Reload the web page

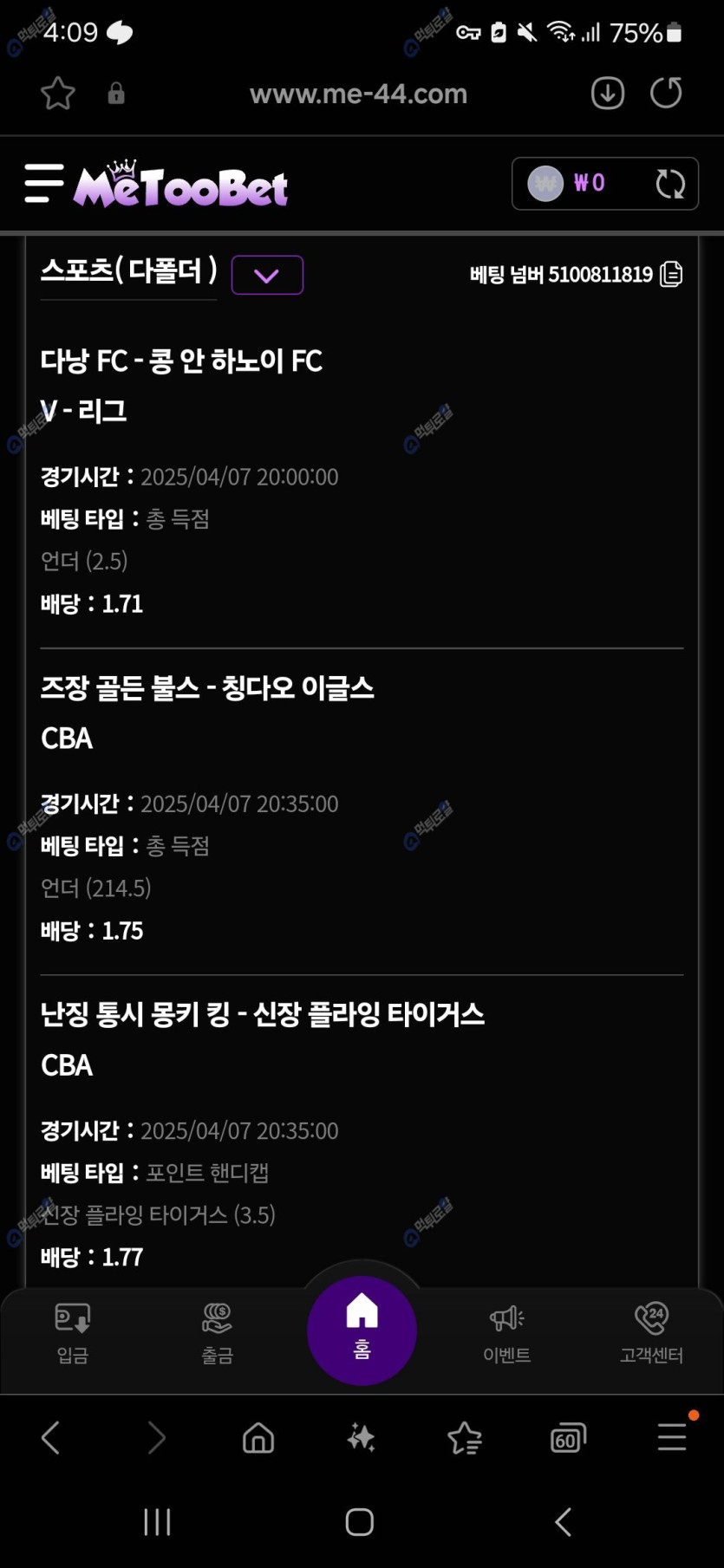click(666, 93)
